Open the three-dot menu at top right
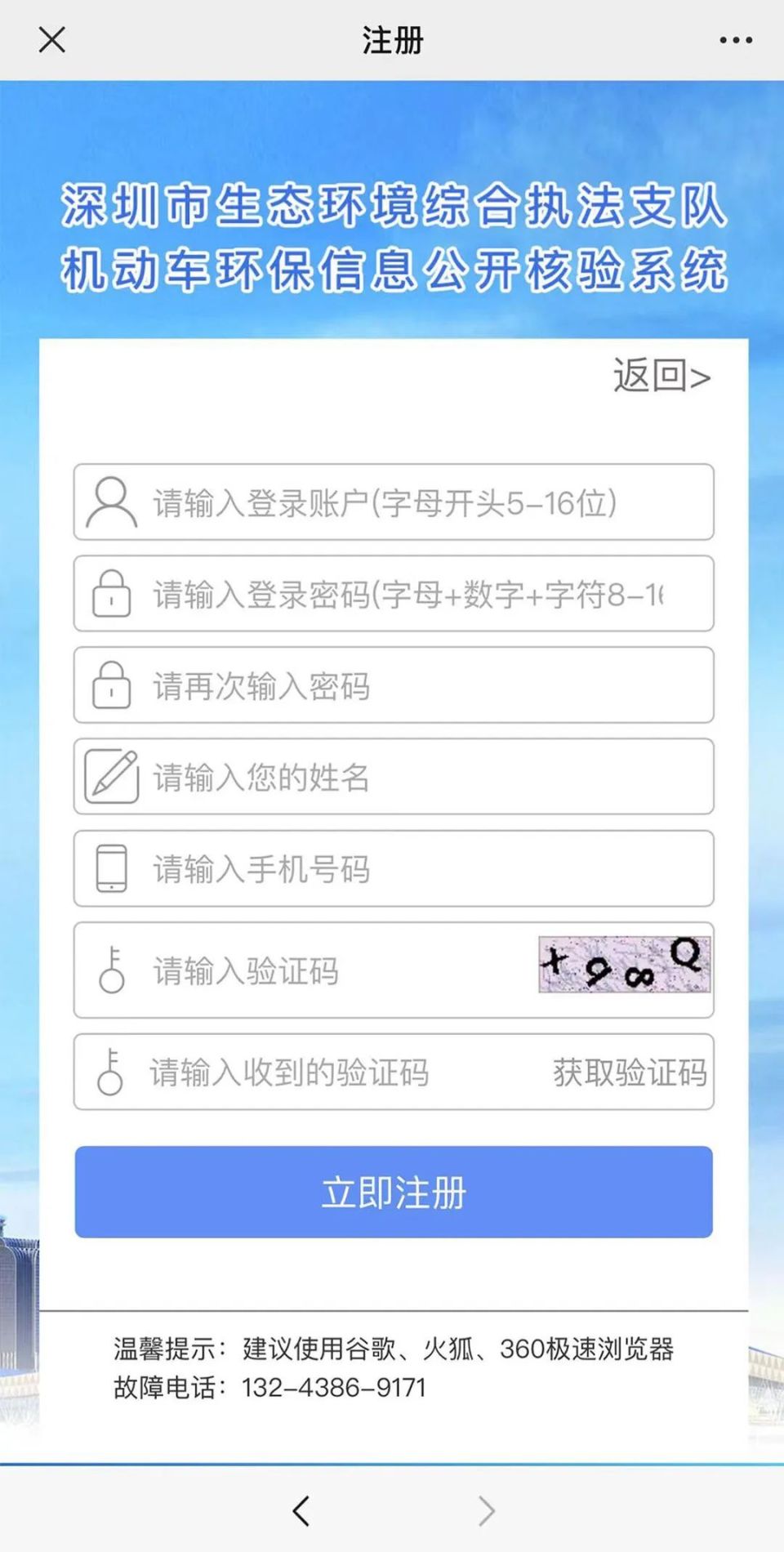Screen dimensions: 784x1552 point(736,38)
